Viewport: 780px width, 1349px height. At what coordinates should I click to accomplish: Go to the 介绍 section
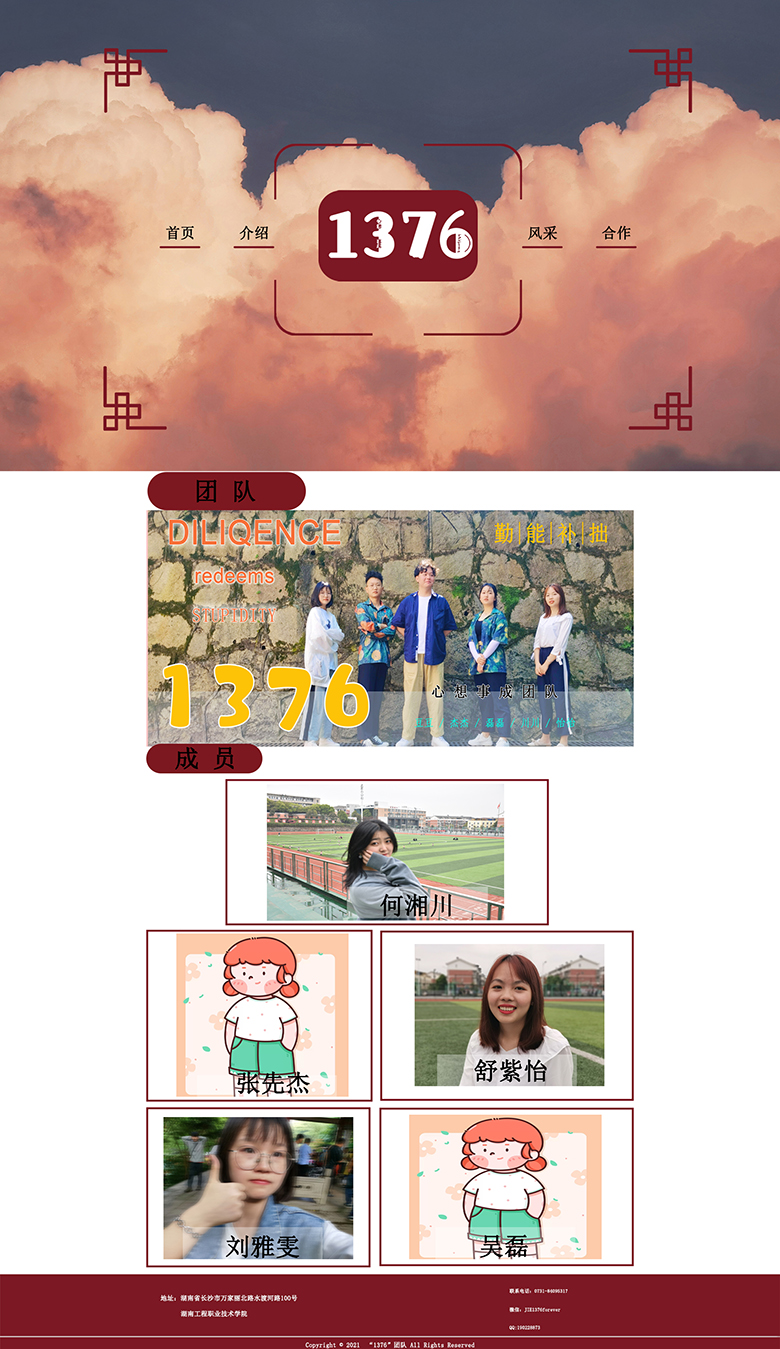[x=254, y=233]
